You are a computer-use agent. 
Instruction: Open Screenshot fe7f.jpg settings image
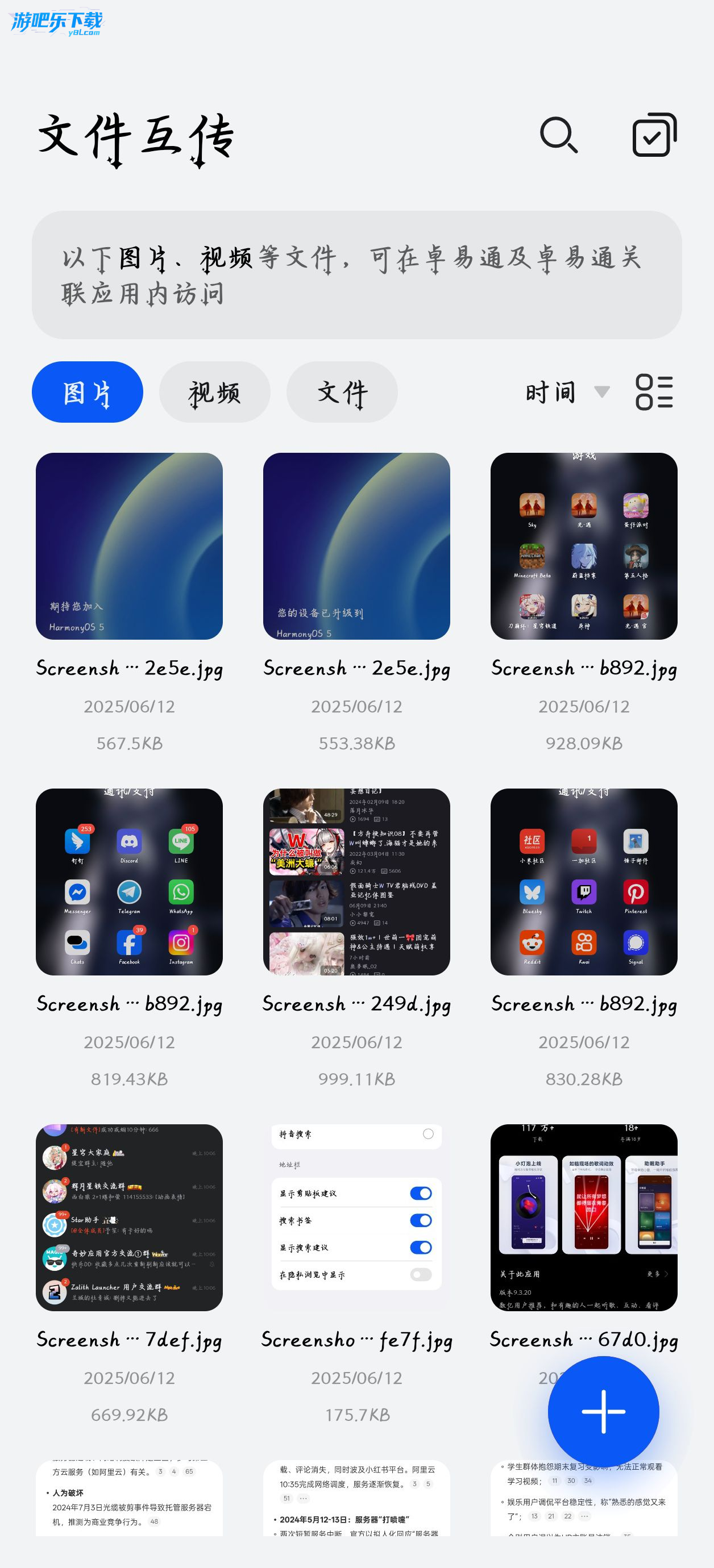pos(356,1217)
